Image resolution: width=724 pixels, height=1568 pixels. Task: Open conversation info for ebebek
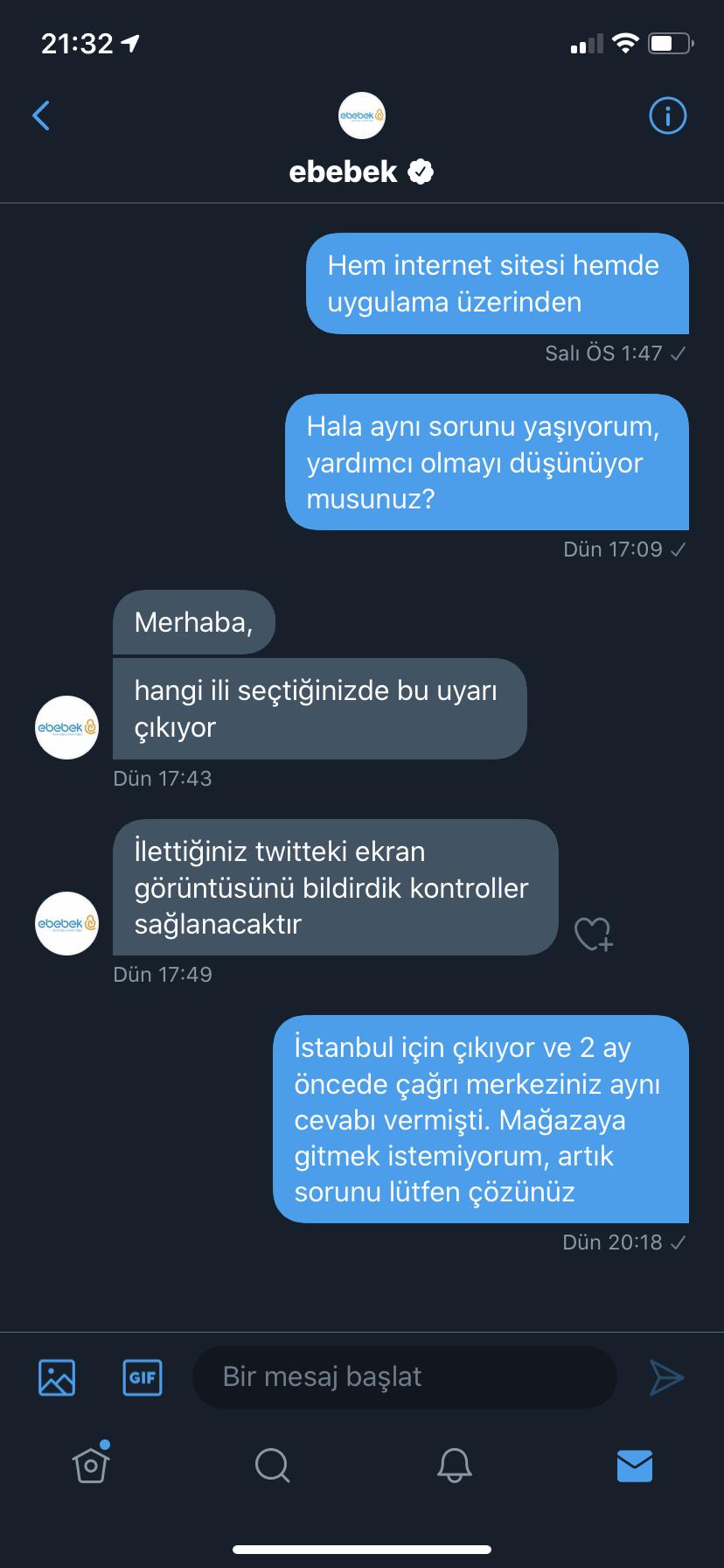click(667, 115)
